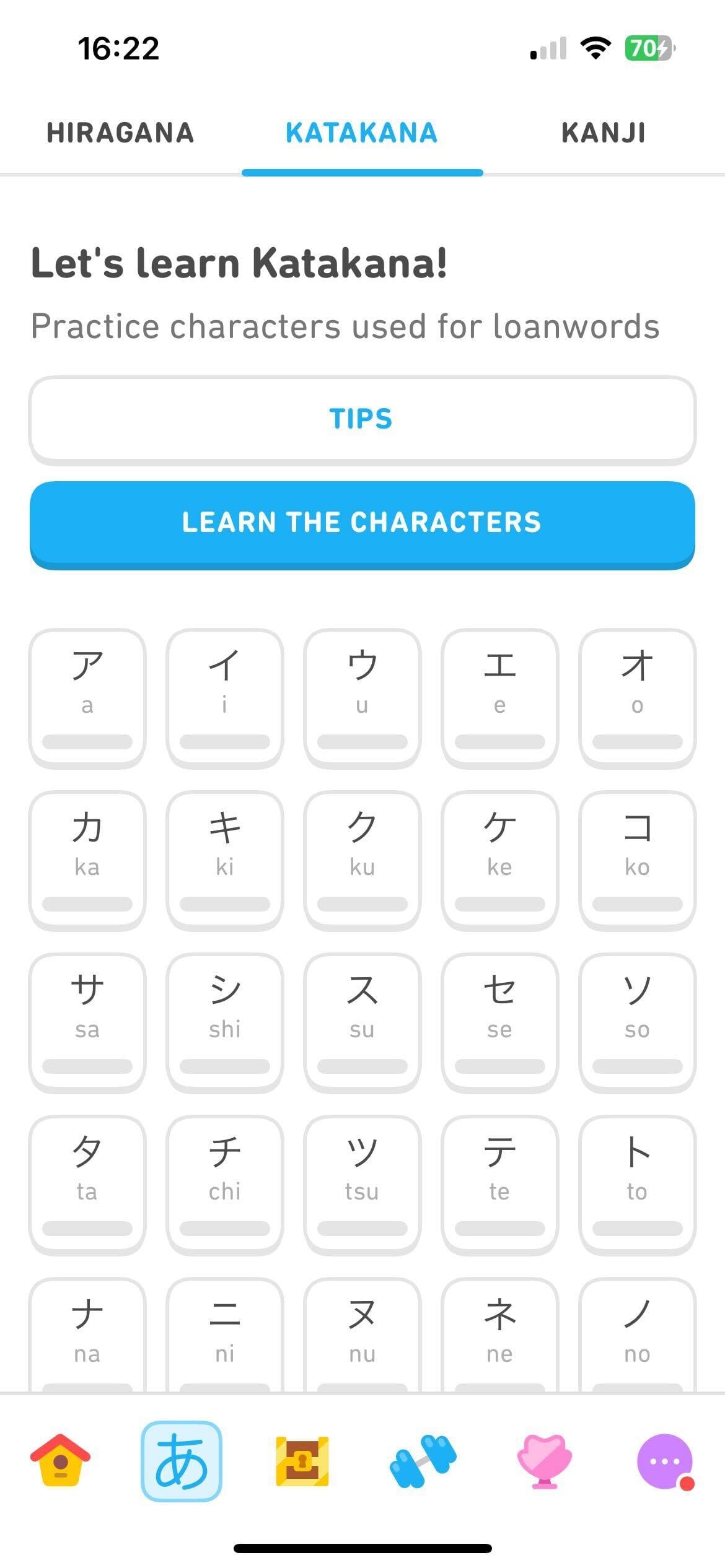The image size is (725, 1568).
Task: Switch to the KANJI tab
Action: (604, 133)
